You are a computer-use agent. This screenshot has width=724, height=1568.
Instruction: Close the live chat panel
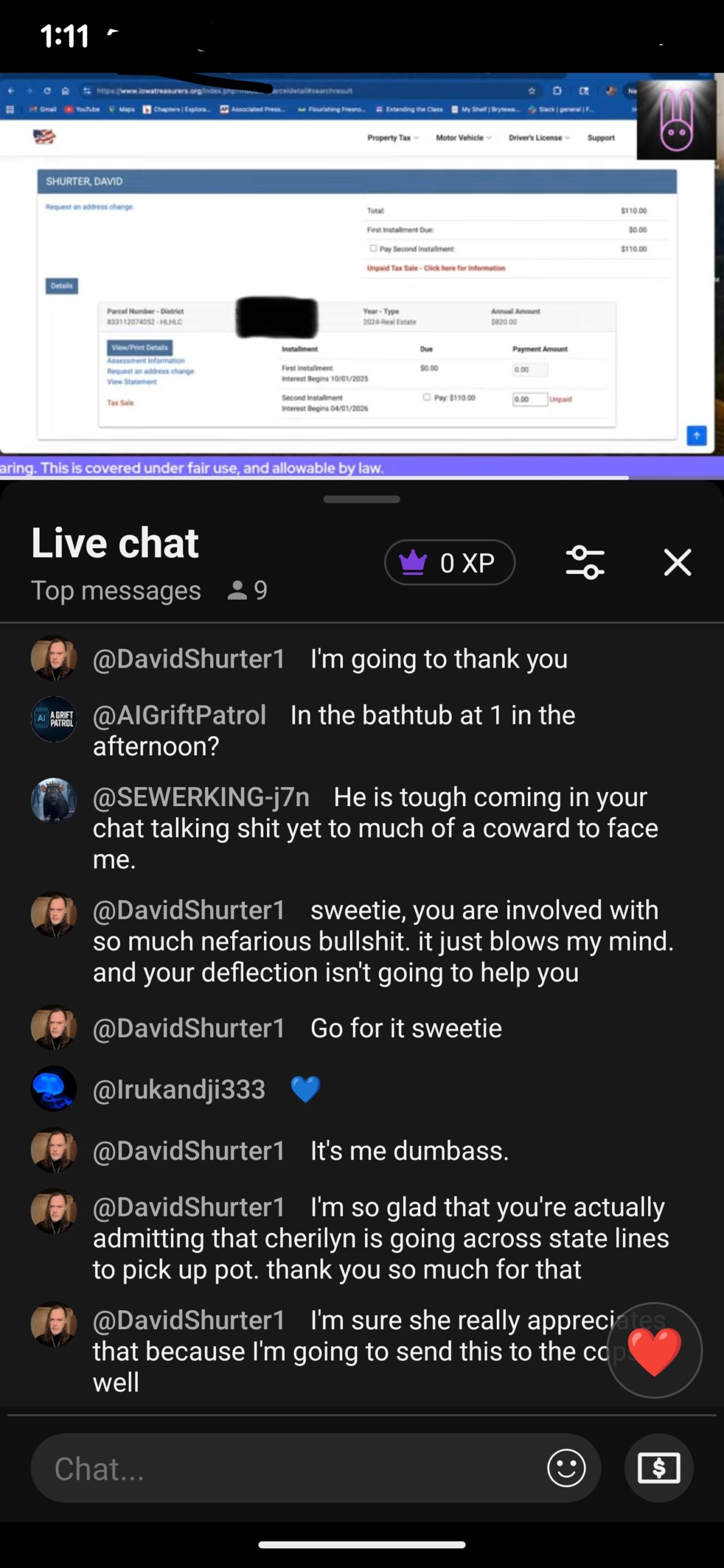[x=677, y=562]
